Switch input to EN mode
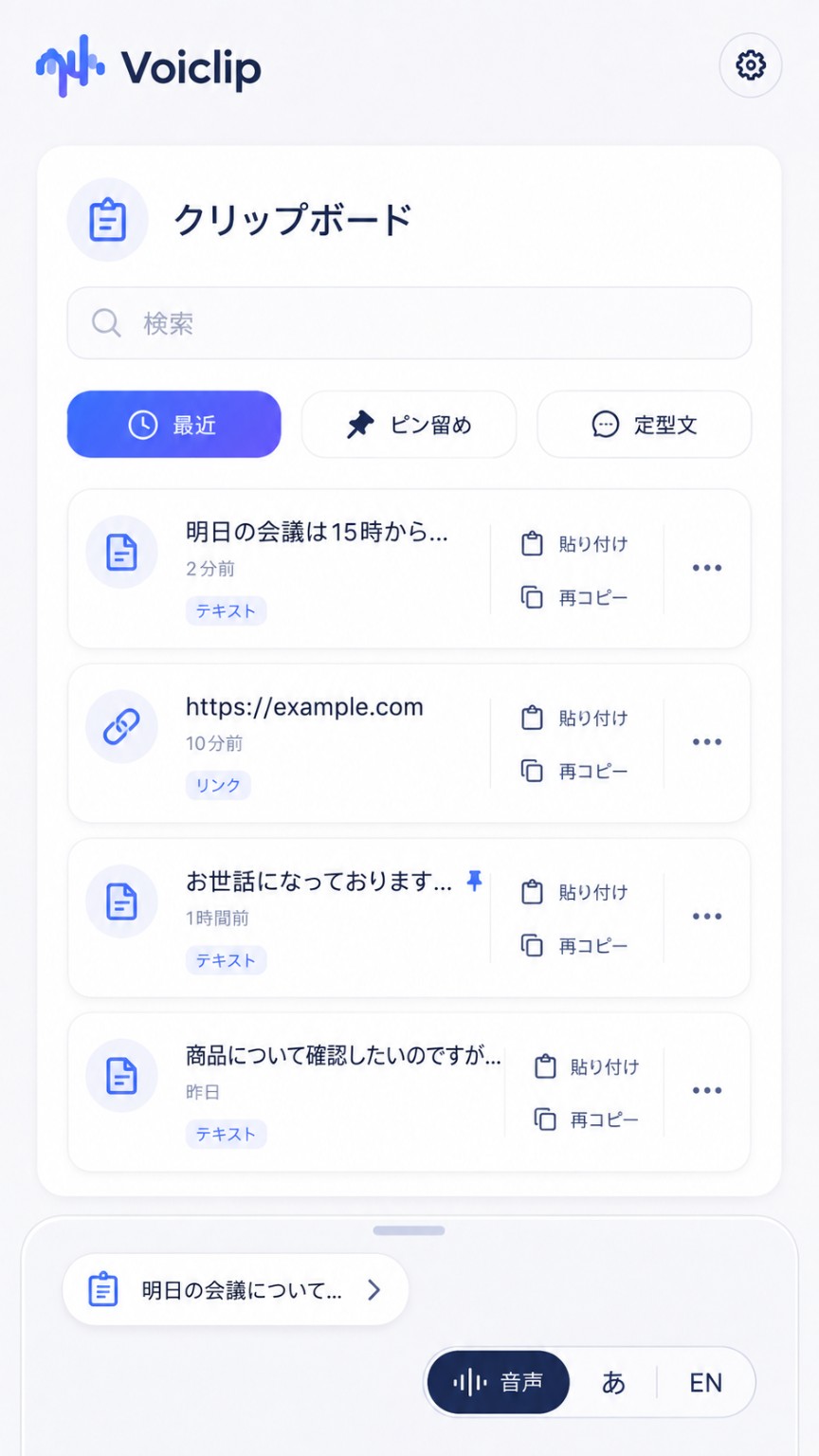Screen dimensions: 819x1456 point(705,1382)
